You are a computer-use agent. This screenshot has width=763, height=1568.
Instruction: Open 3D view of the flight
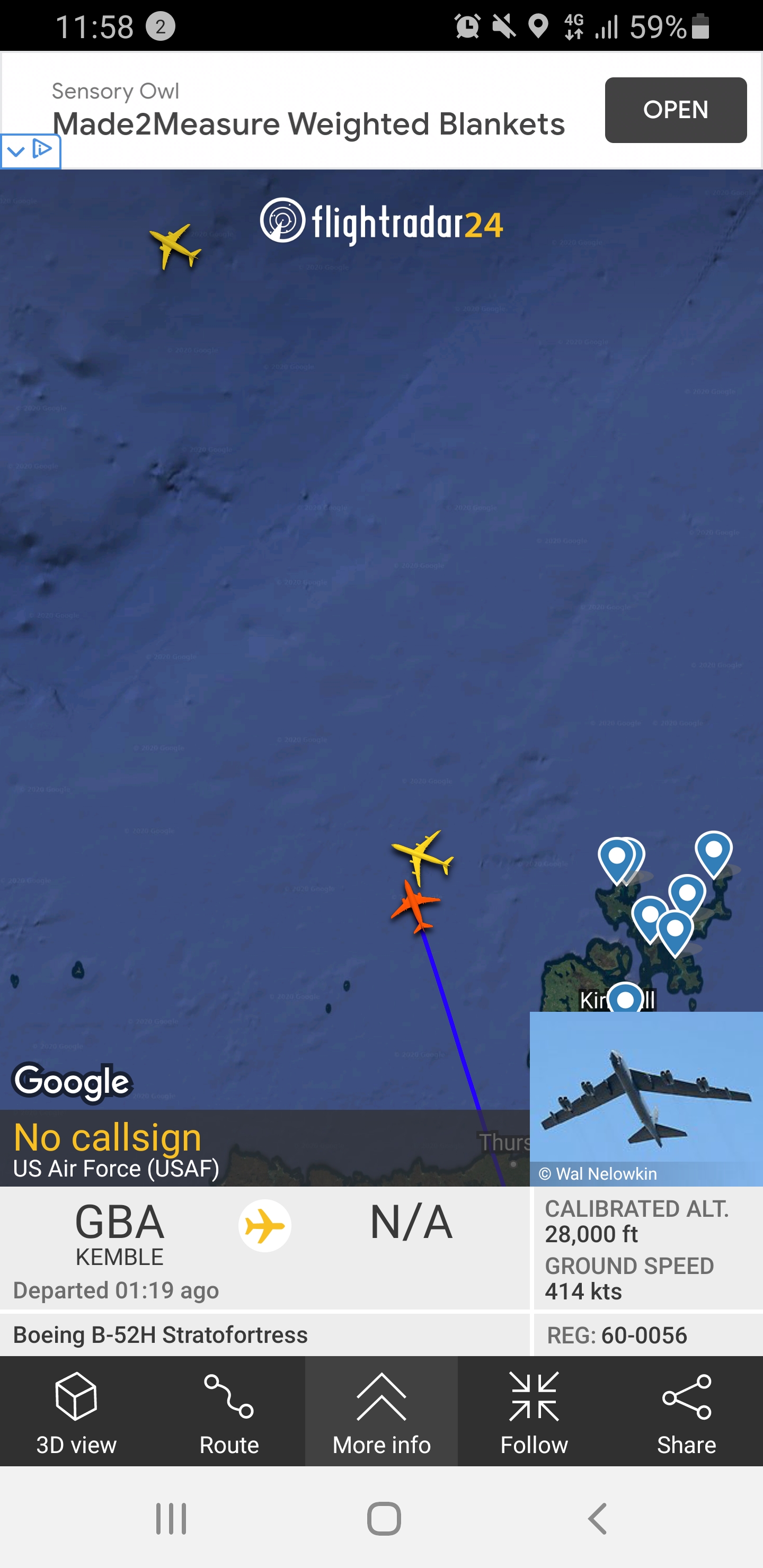76,1413
